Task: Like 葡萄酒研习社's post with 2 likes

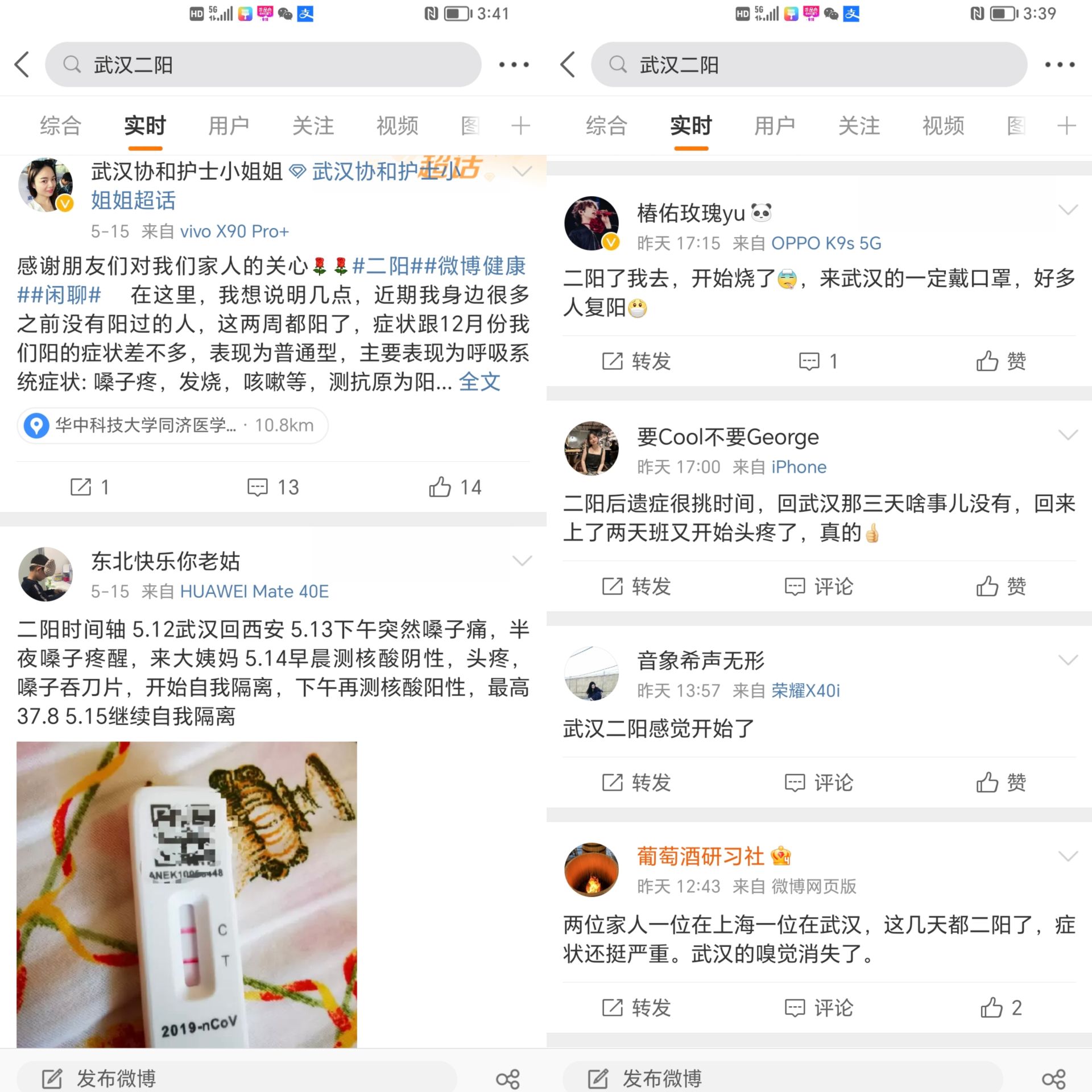Action: (x=1000, y=1008)
